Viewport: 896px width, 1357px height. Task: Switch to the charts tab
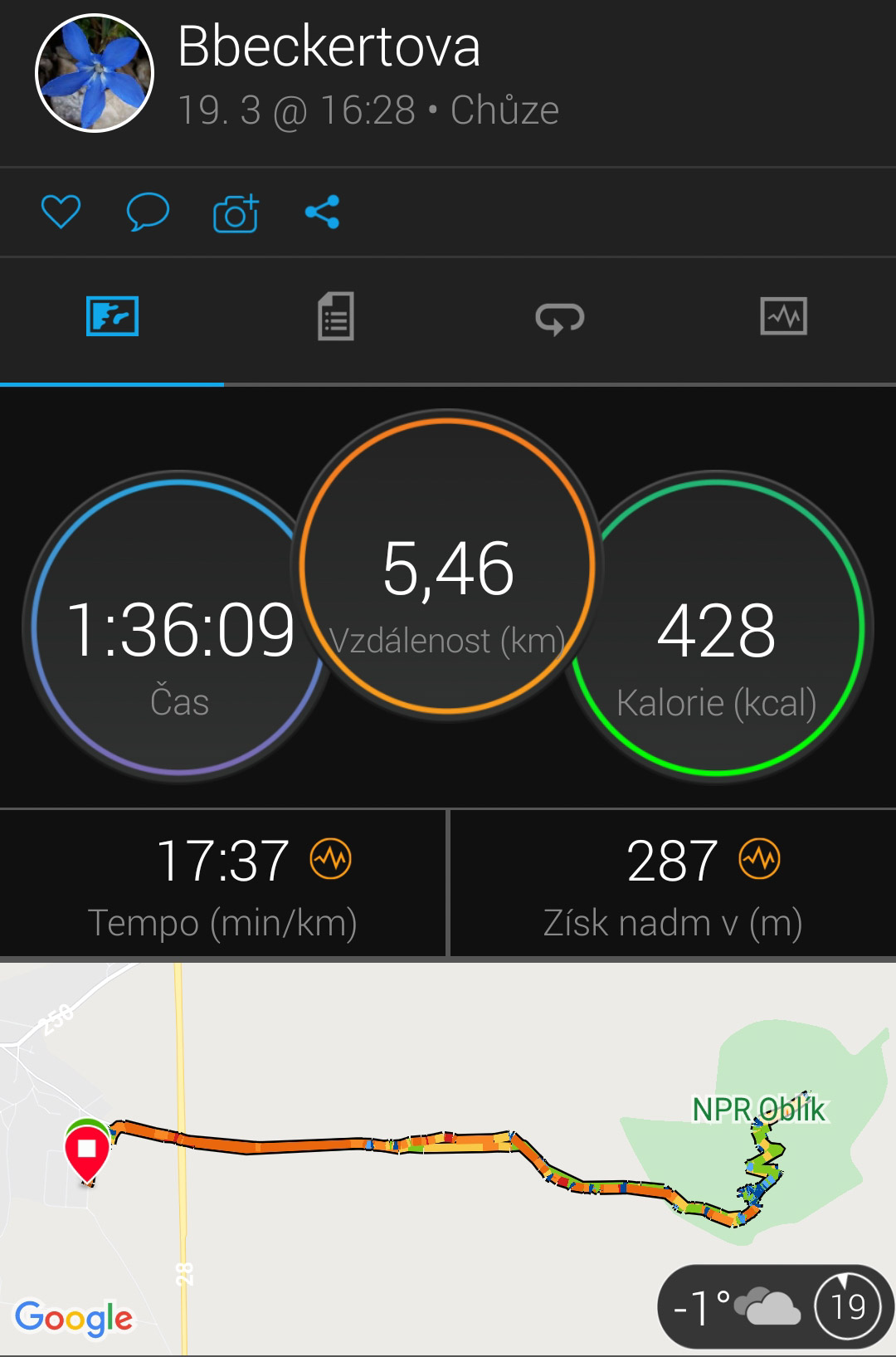pyautogui.click(x=783, y=317)
